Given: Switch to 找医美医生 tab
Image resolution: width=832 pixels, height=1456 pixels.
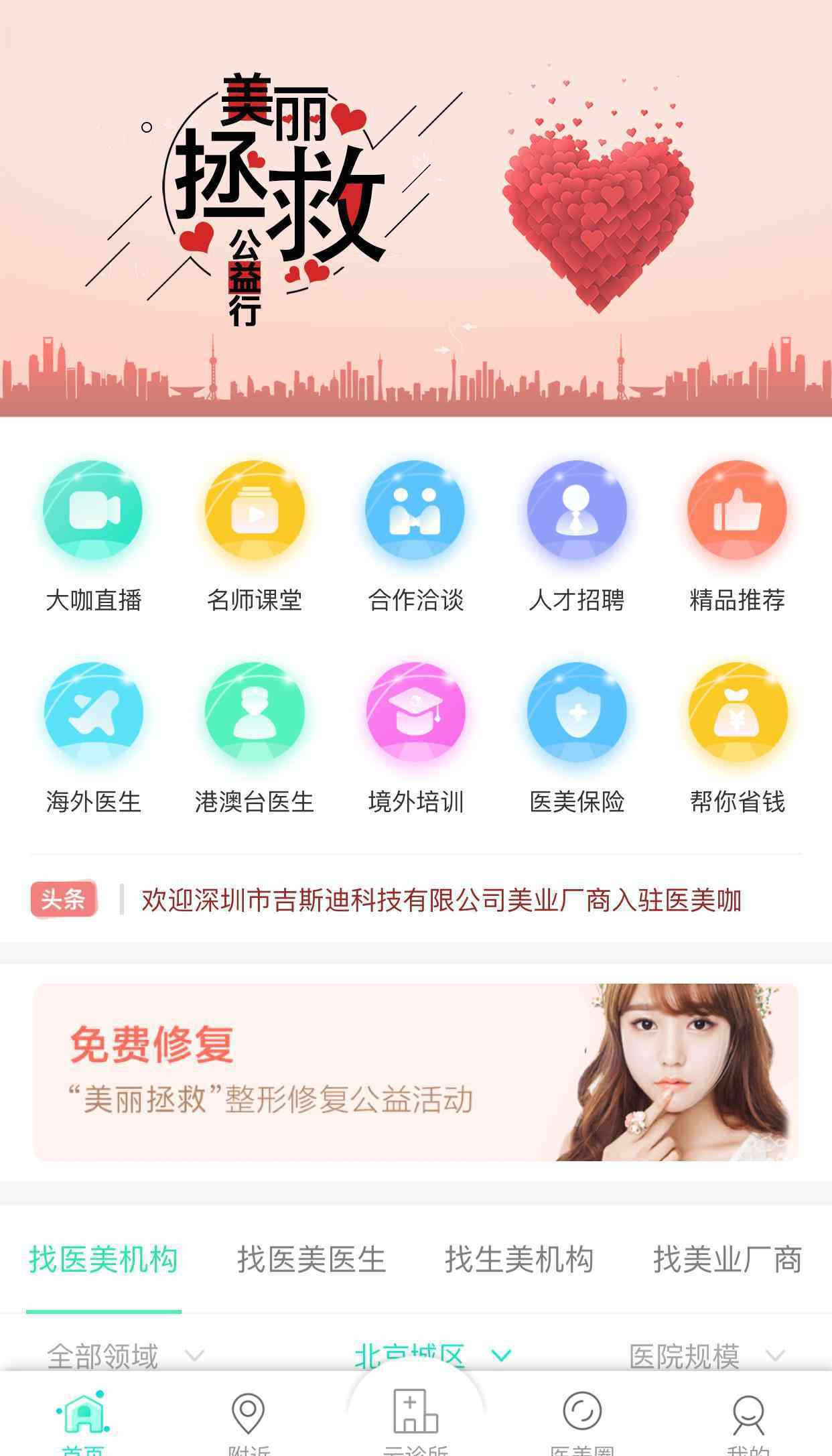Looking at the screenshot, I should pos(311,1260).
